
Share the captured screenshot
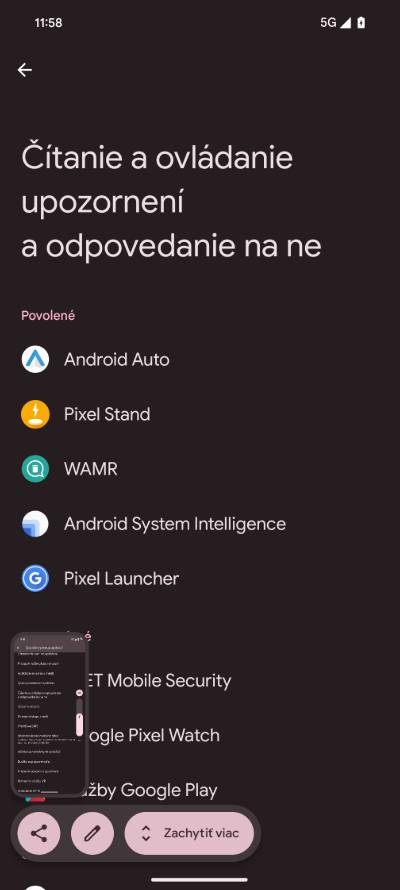click(39, 833)
